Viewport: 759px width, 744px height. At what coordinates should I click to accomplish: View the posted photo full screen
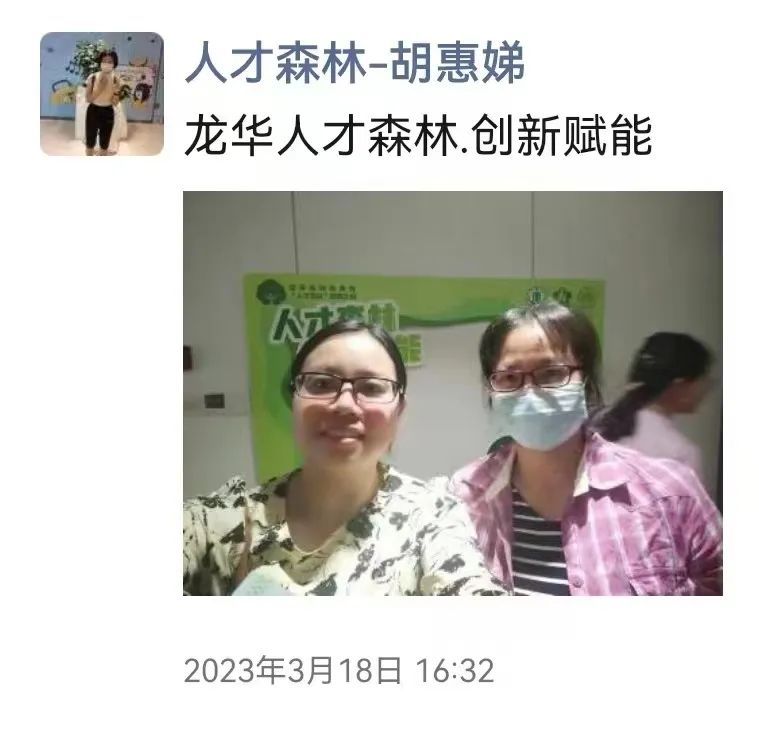point(452,393)
